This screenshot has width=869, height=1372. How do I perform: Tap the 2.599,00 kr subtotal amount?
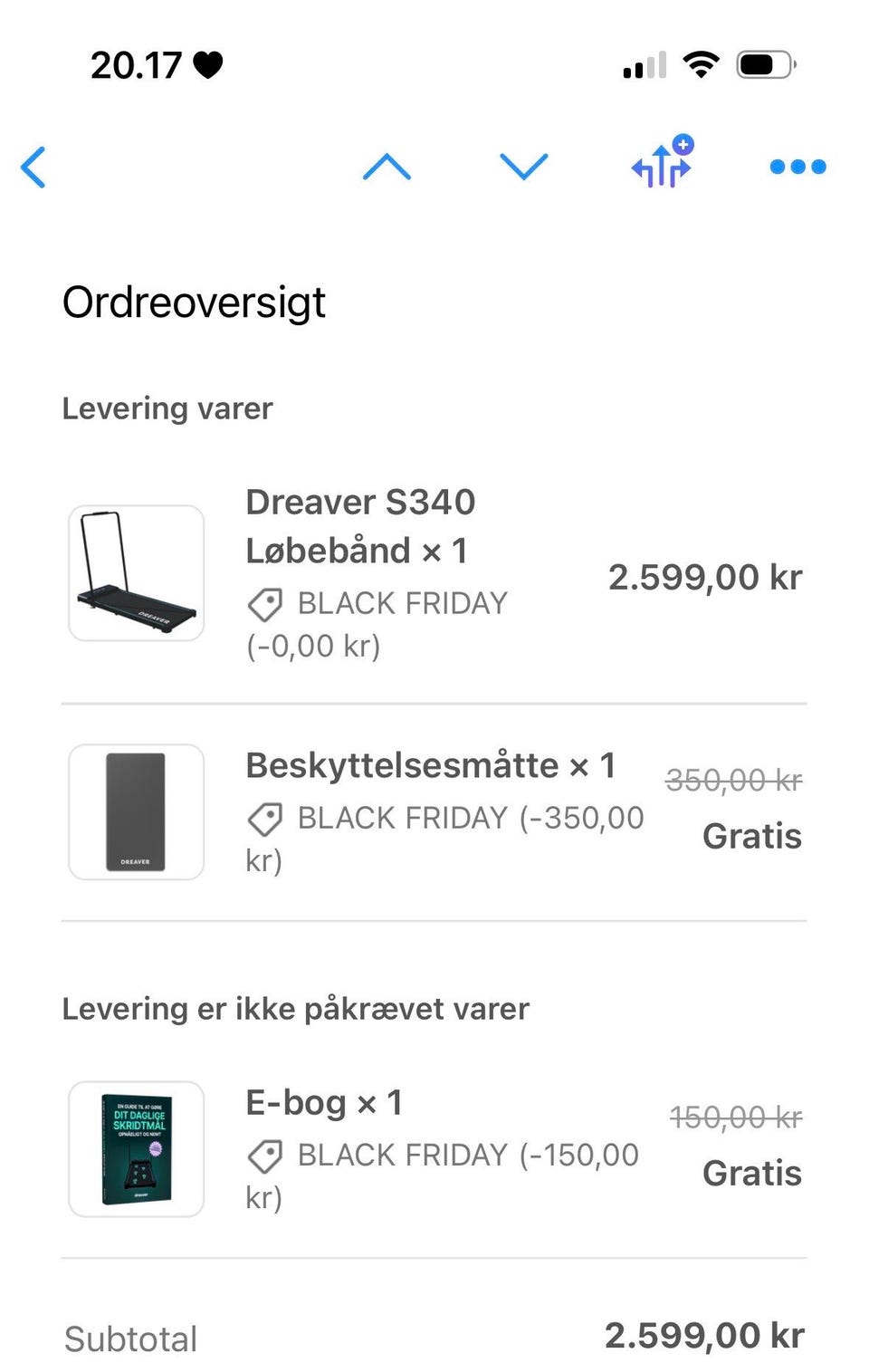coord(704,1337)
